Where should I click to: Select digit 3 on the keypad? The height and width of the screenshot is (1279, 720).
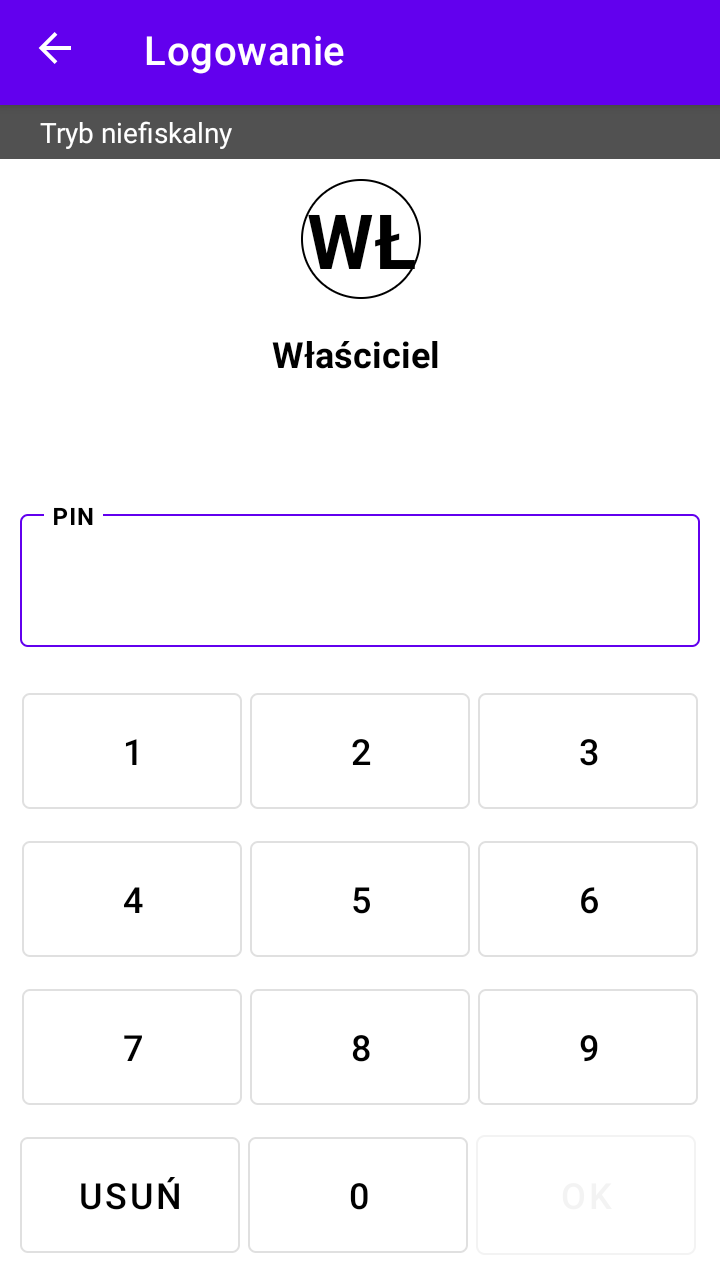click(x=588, y=751)
